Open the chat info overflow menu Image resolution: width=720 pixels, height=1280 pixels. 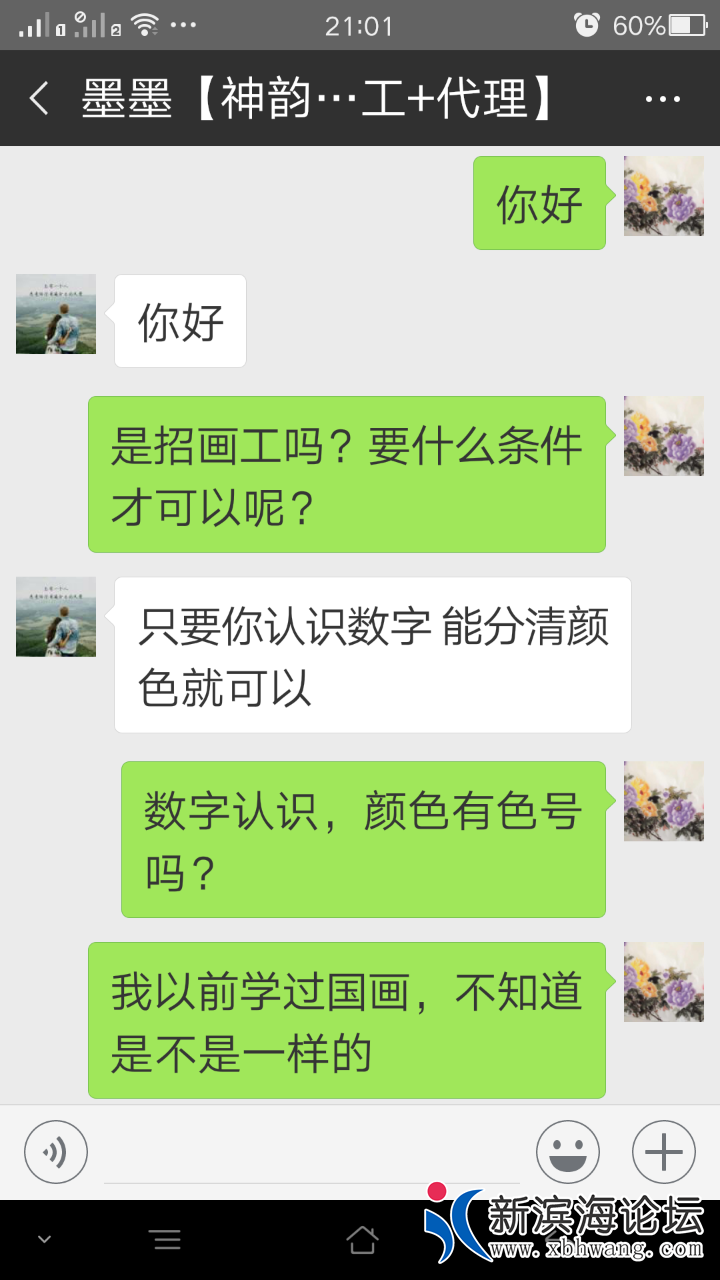[663, 99]
